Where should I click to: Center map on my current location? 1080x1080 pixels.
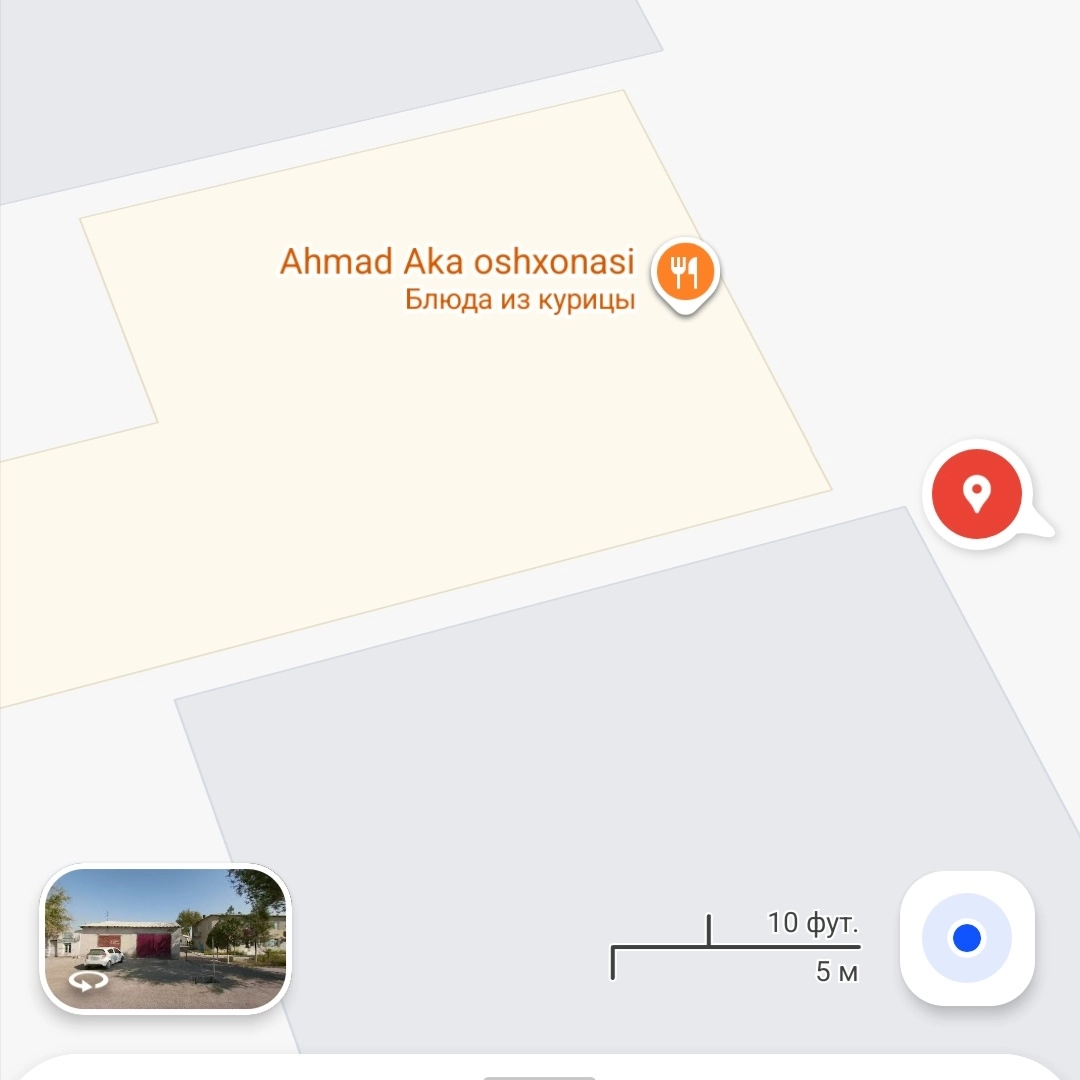point(967,938)
